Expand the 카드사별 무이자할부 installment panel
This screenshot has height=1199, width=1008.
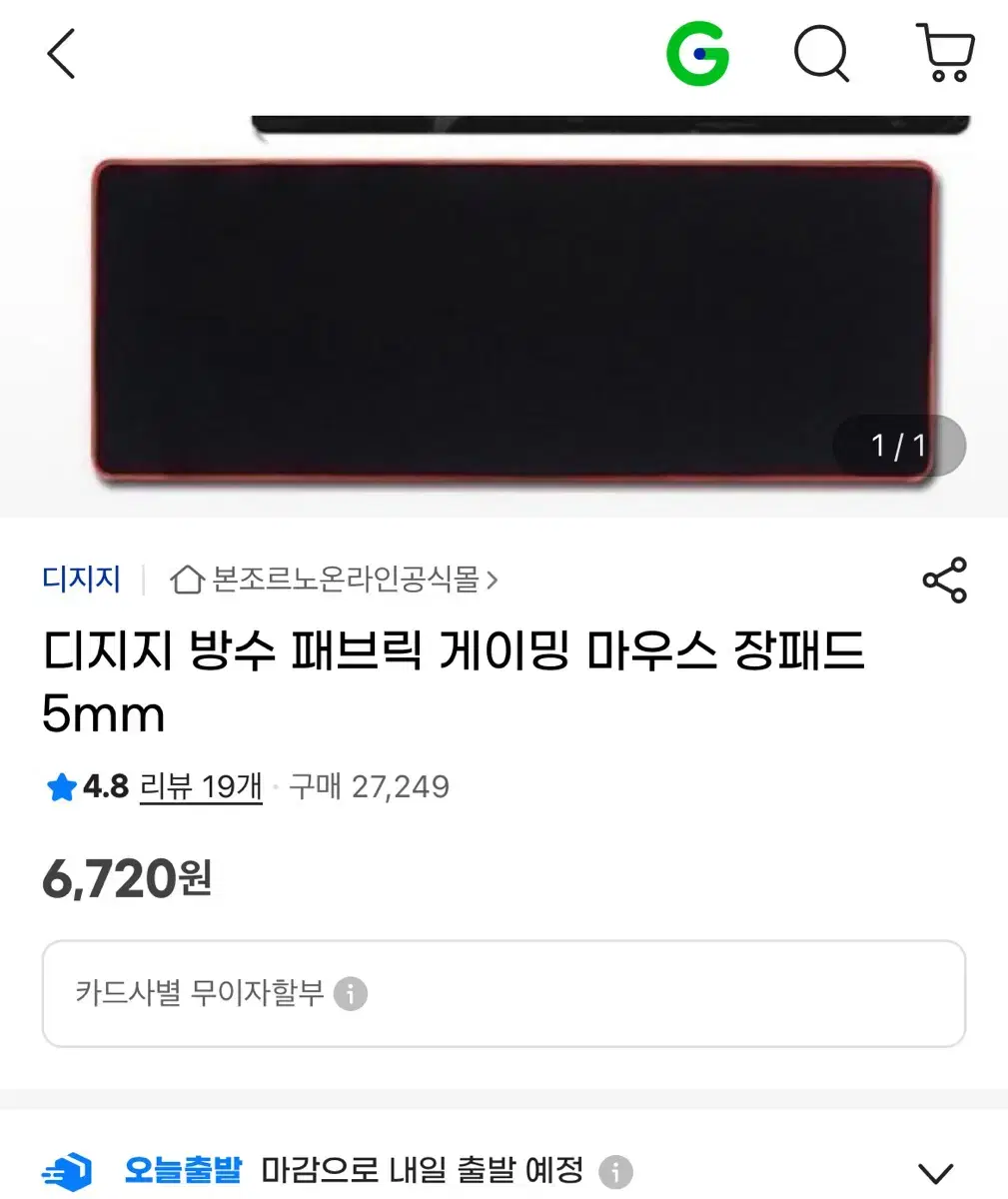[x=504, y=994]
